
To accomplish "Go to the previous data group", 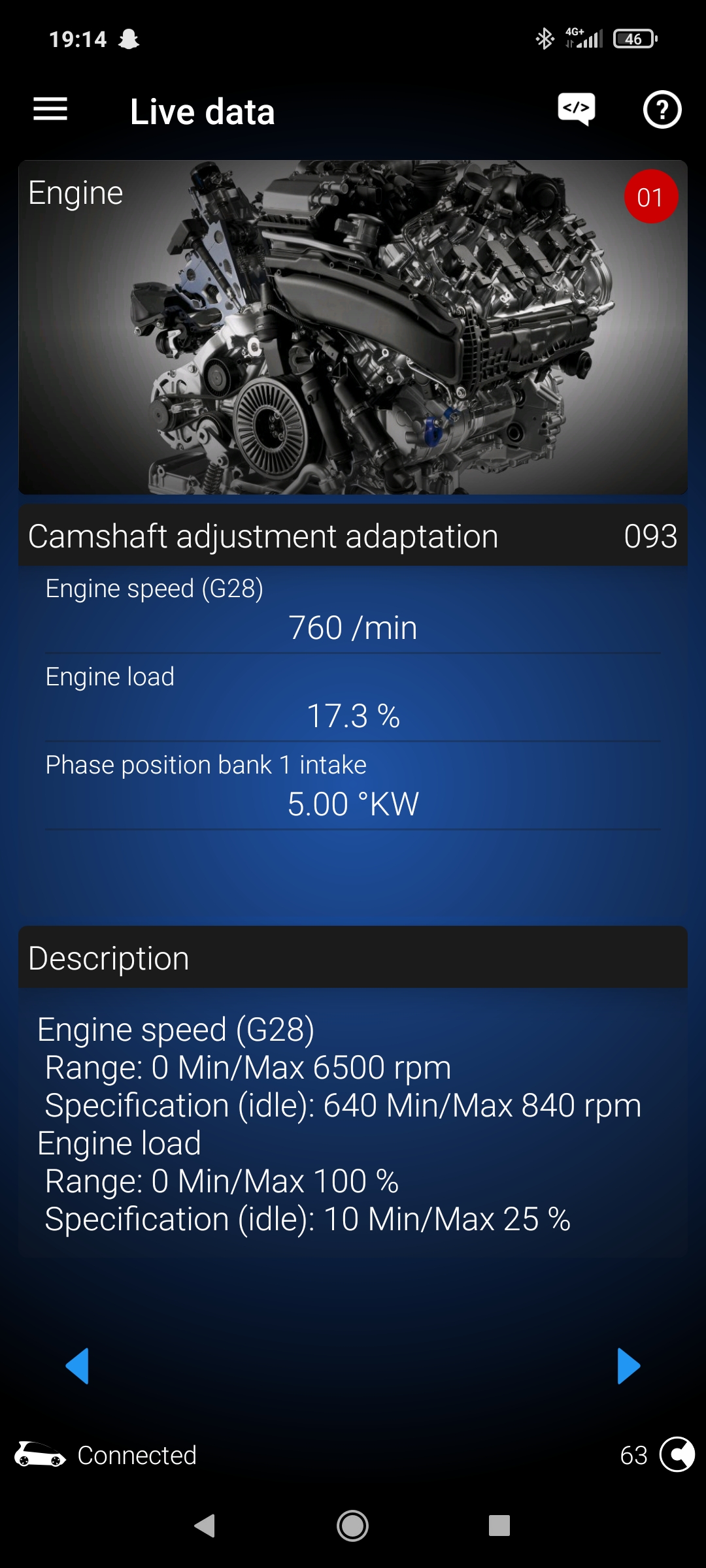I will click(77, 1365).
